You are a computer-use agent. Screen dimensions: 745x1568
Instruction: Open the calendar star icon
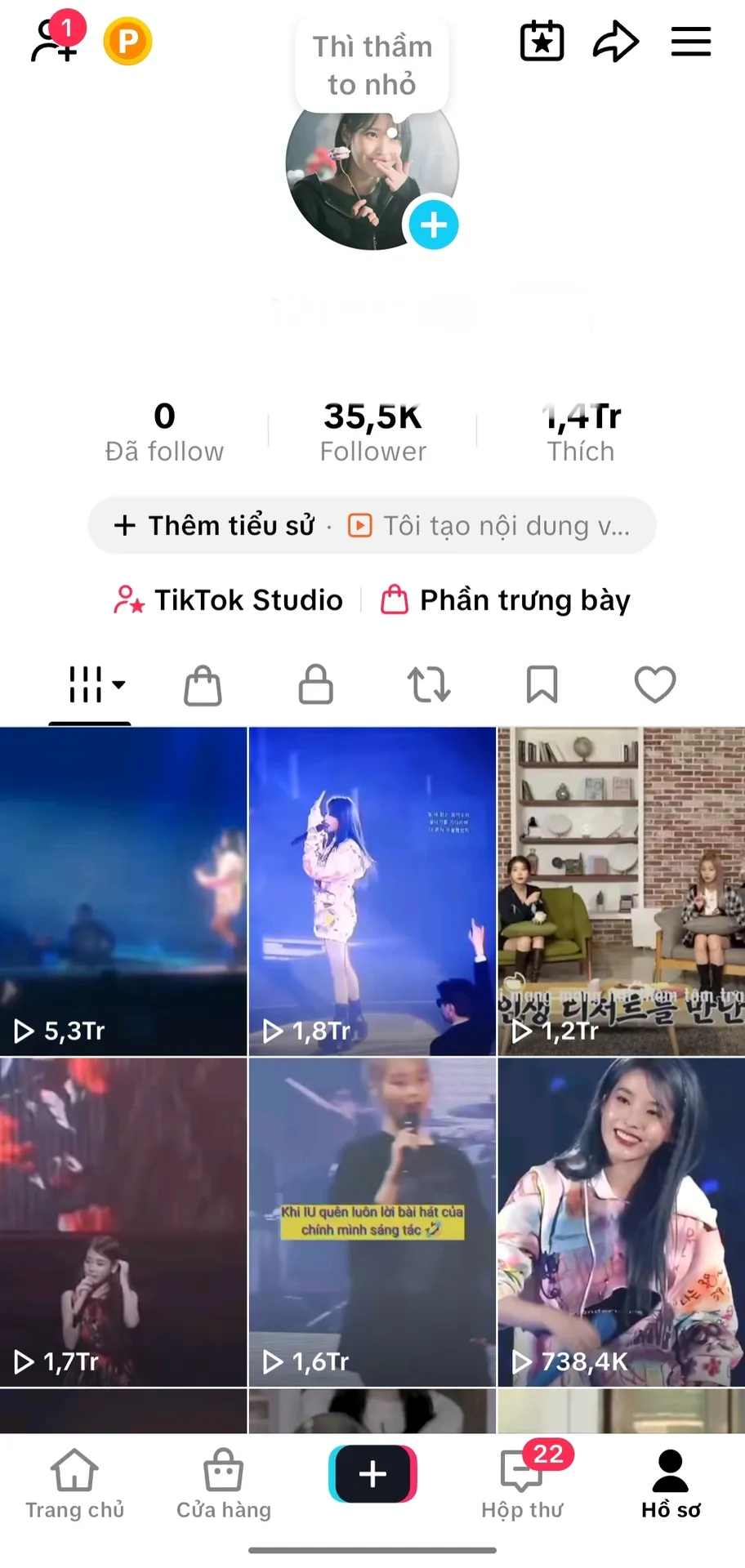[542, 41]
